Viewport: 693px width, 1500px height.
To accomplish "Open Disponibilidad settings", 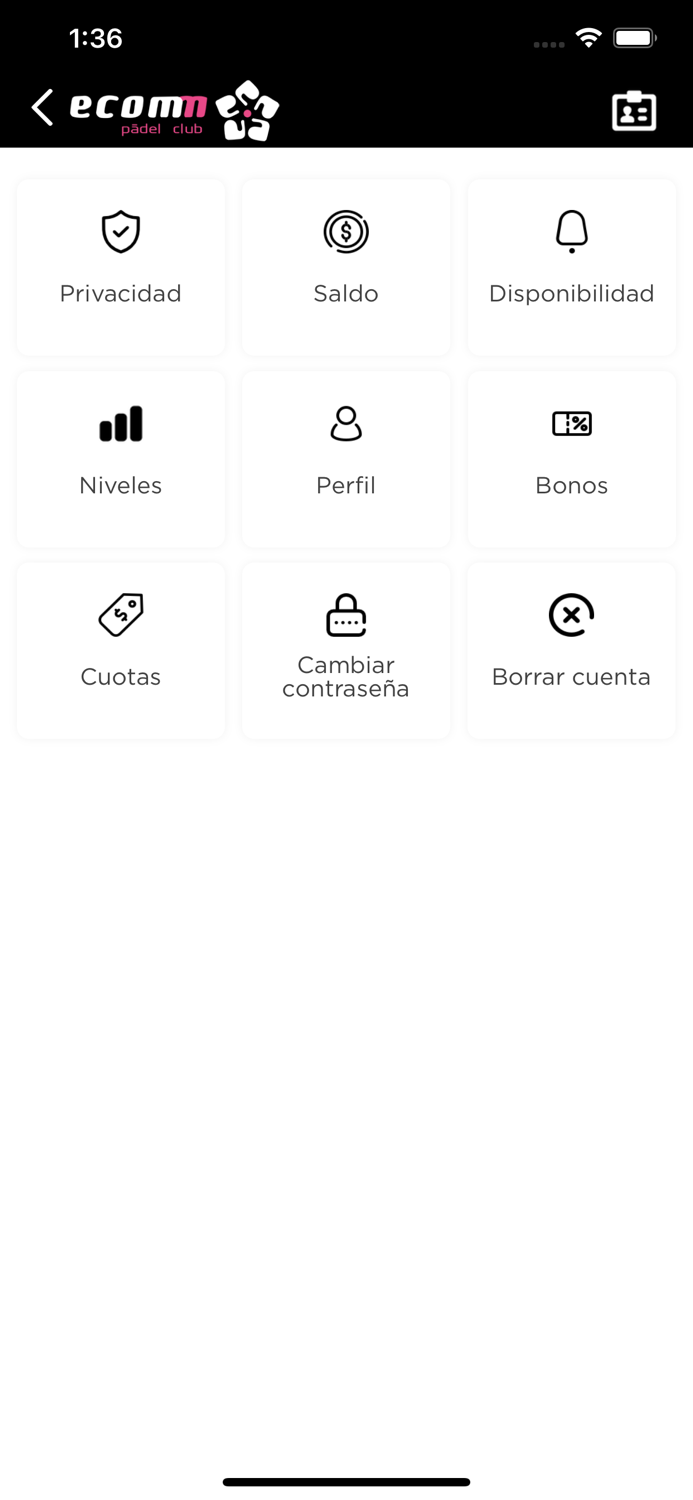I will pos(572,268).
